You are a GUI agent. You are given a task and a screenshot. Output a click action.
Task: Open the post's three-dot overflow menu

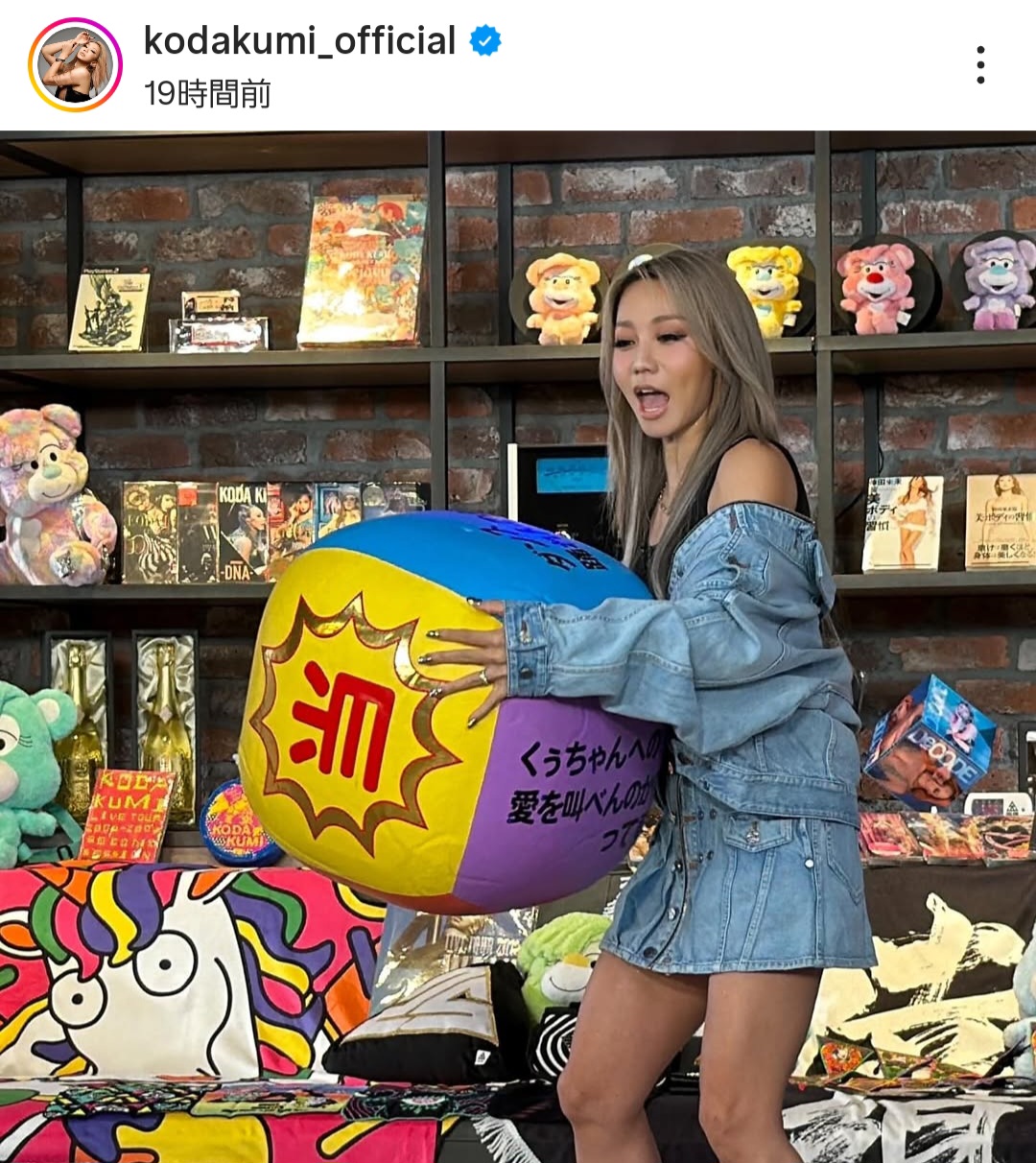(979, 64)
